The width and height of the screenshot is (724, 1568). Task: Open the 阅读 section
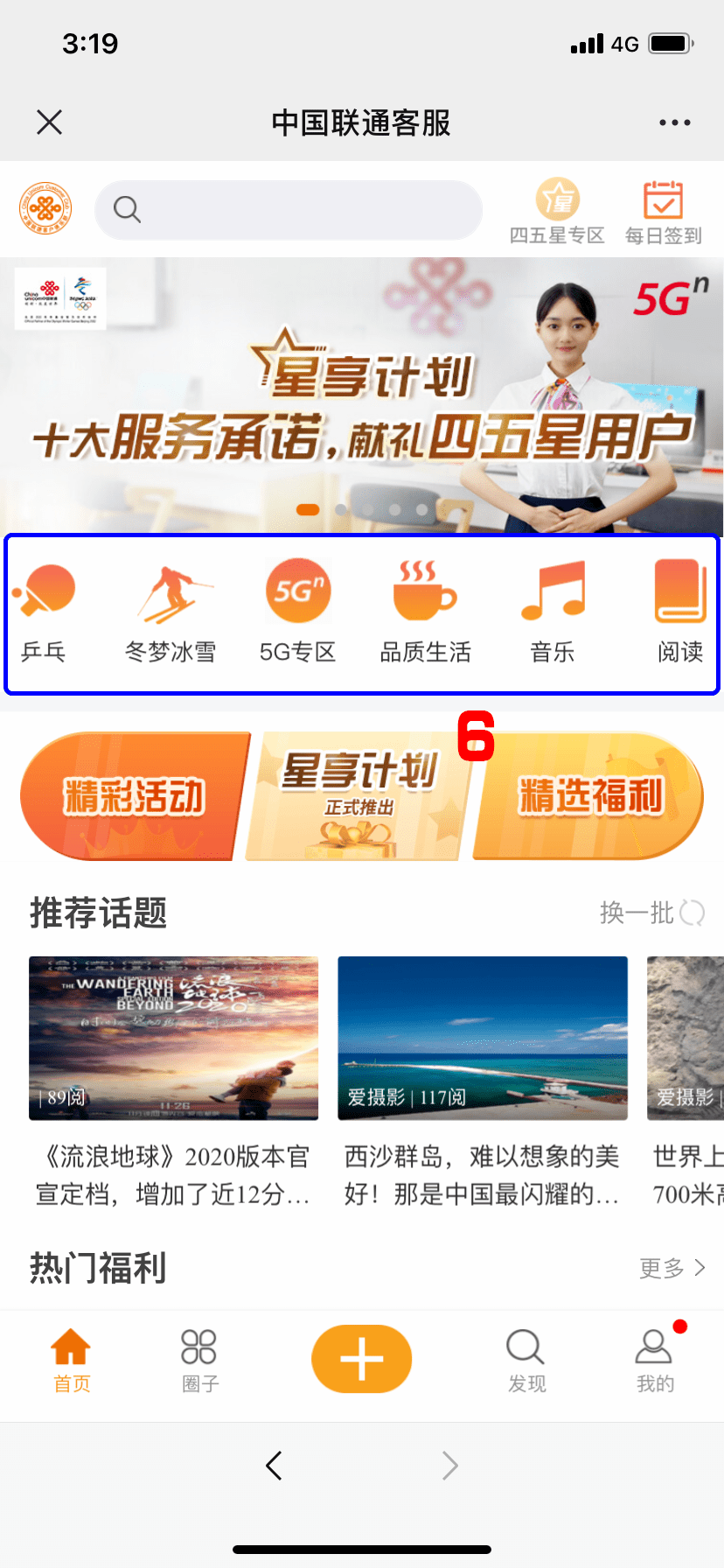[x=680, y=614]
